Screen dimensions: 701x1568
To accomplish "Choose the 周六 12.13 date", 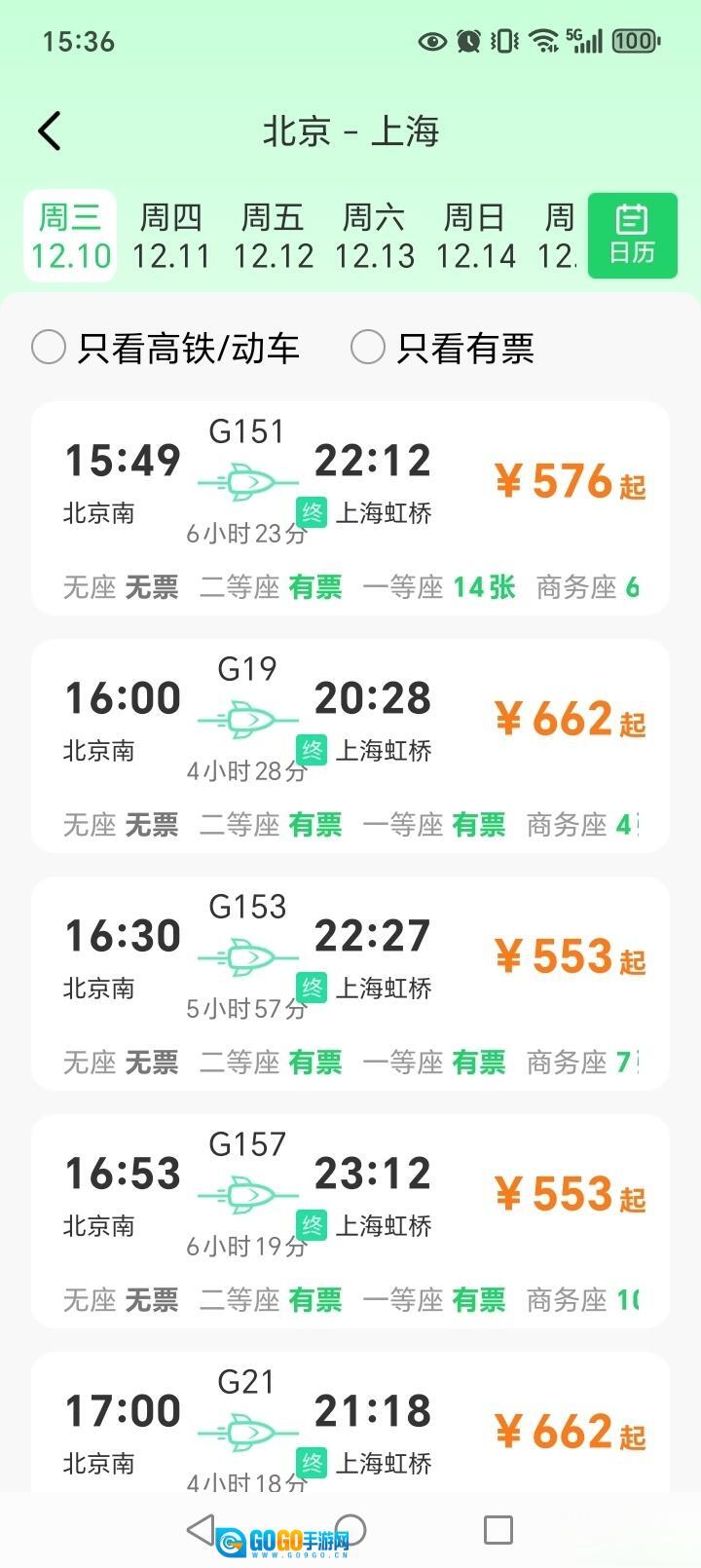I will pyautogui.click(x=374, y=237).
